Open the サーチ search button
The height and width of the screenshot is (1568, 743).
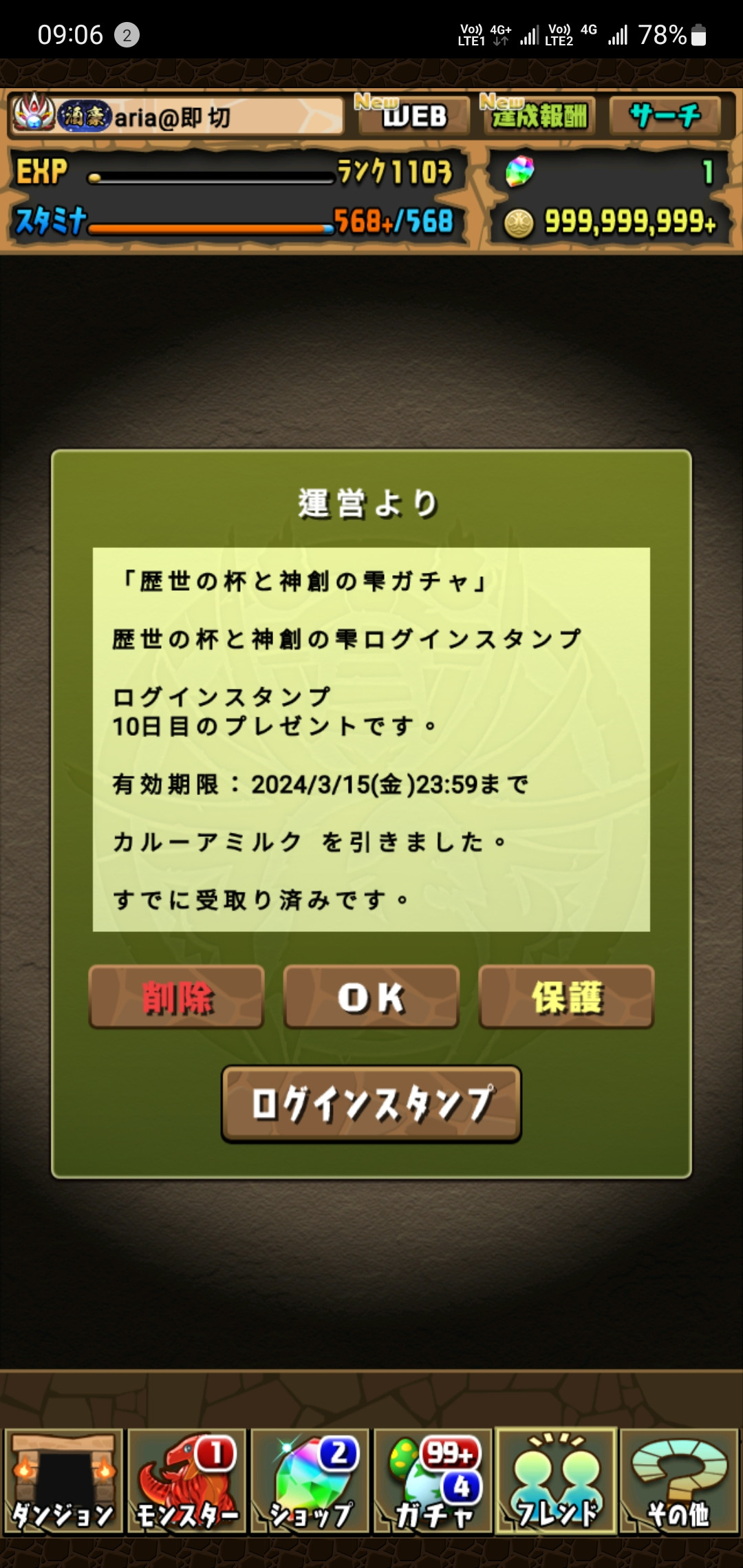pos(665,115)
